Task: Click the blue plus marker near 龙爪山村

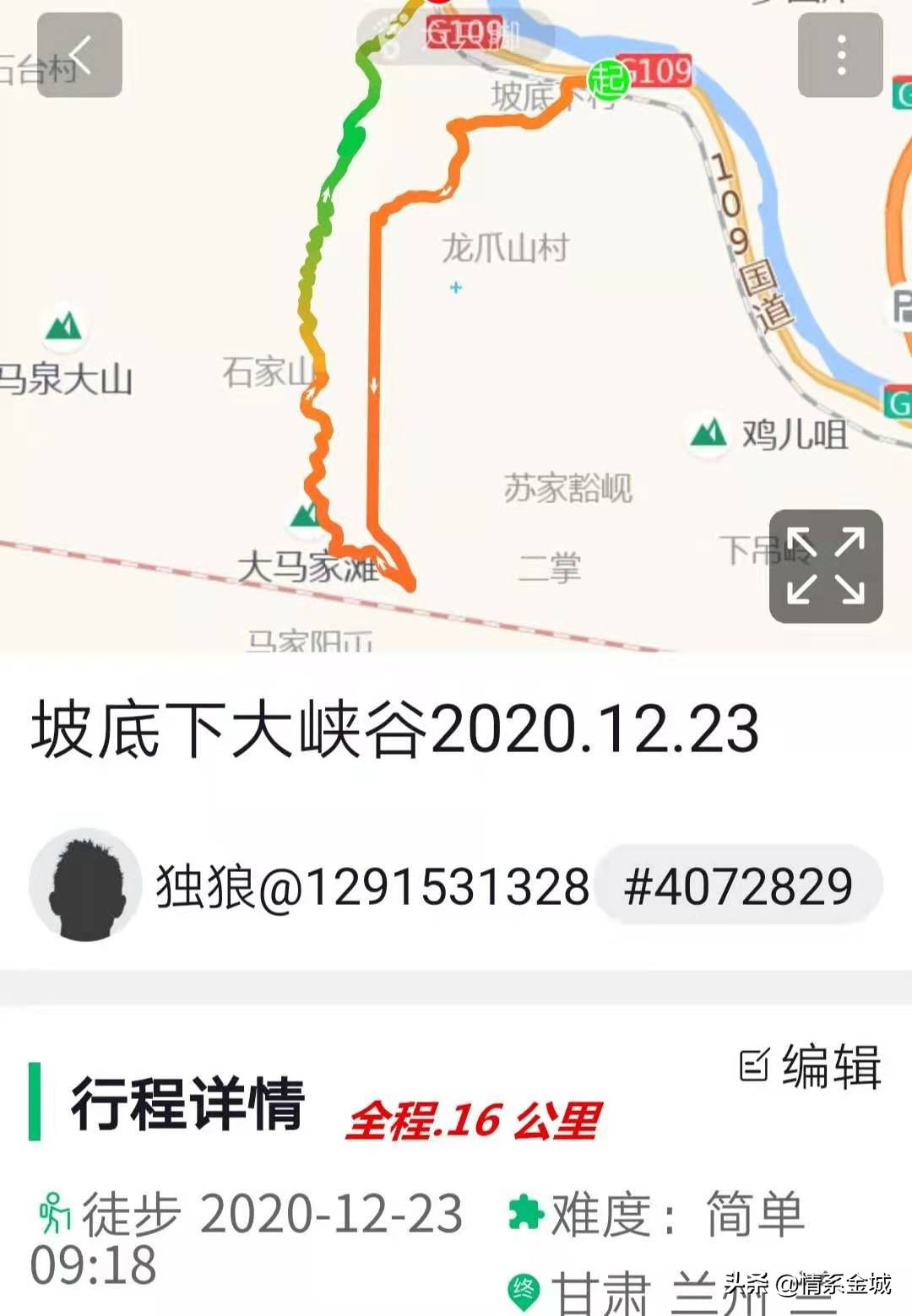Action: (455, 288)
